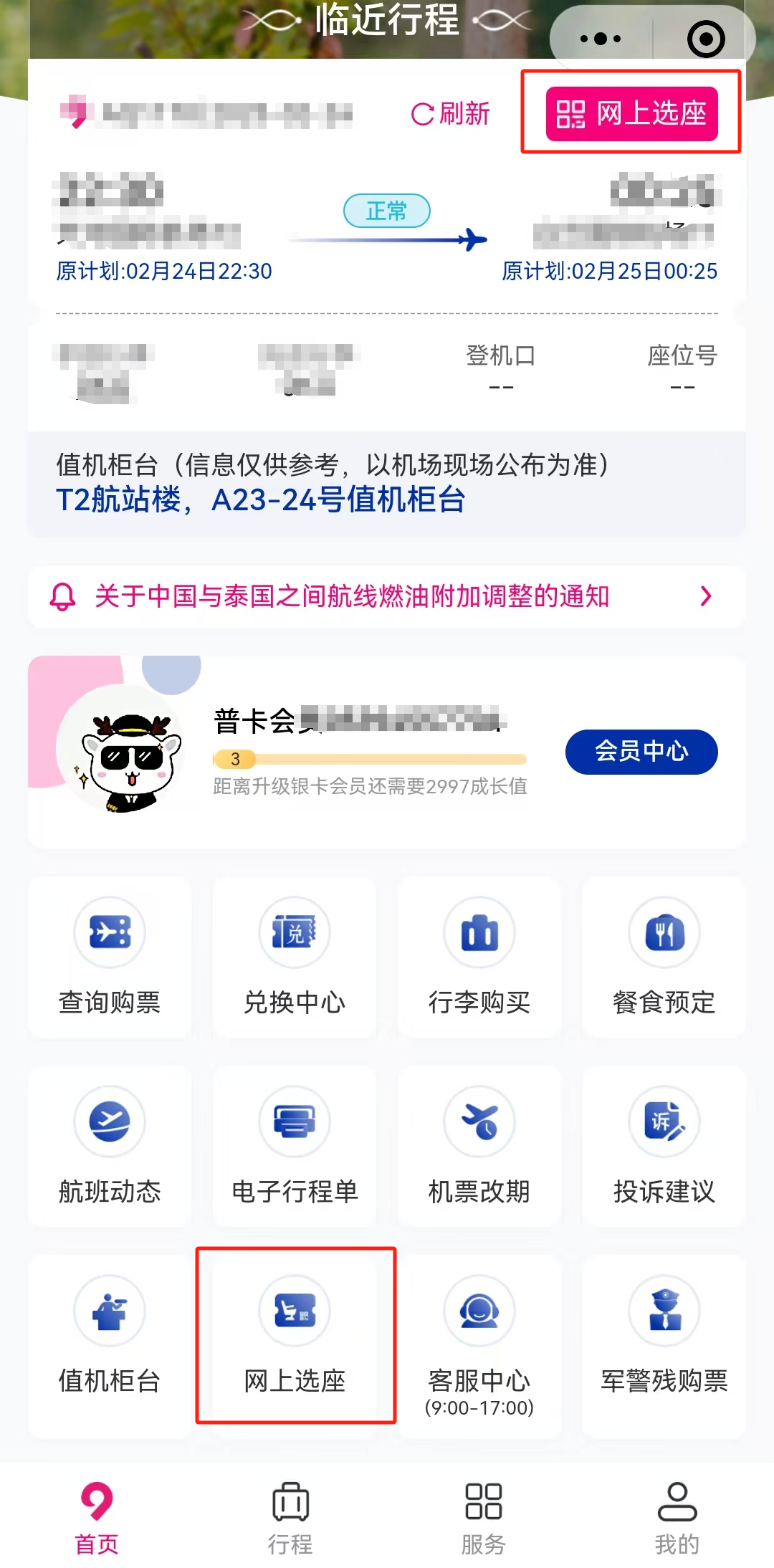Open 行李购买 baggage purchase

coord(479,957)
